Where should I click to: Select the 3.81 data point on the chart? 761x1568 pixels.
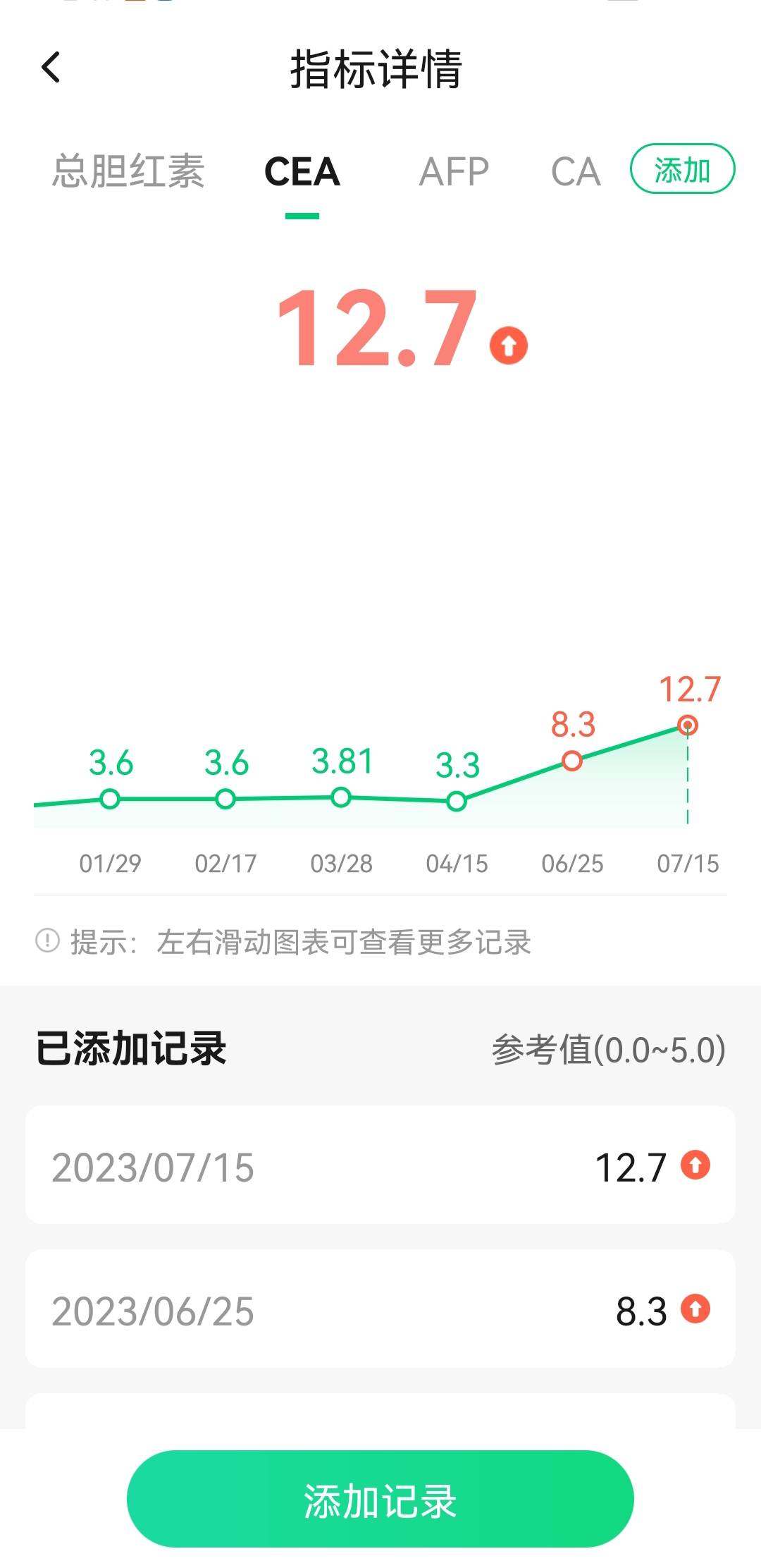[340, 797]
